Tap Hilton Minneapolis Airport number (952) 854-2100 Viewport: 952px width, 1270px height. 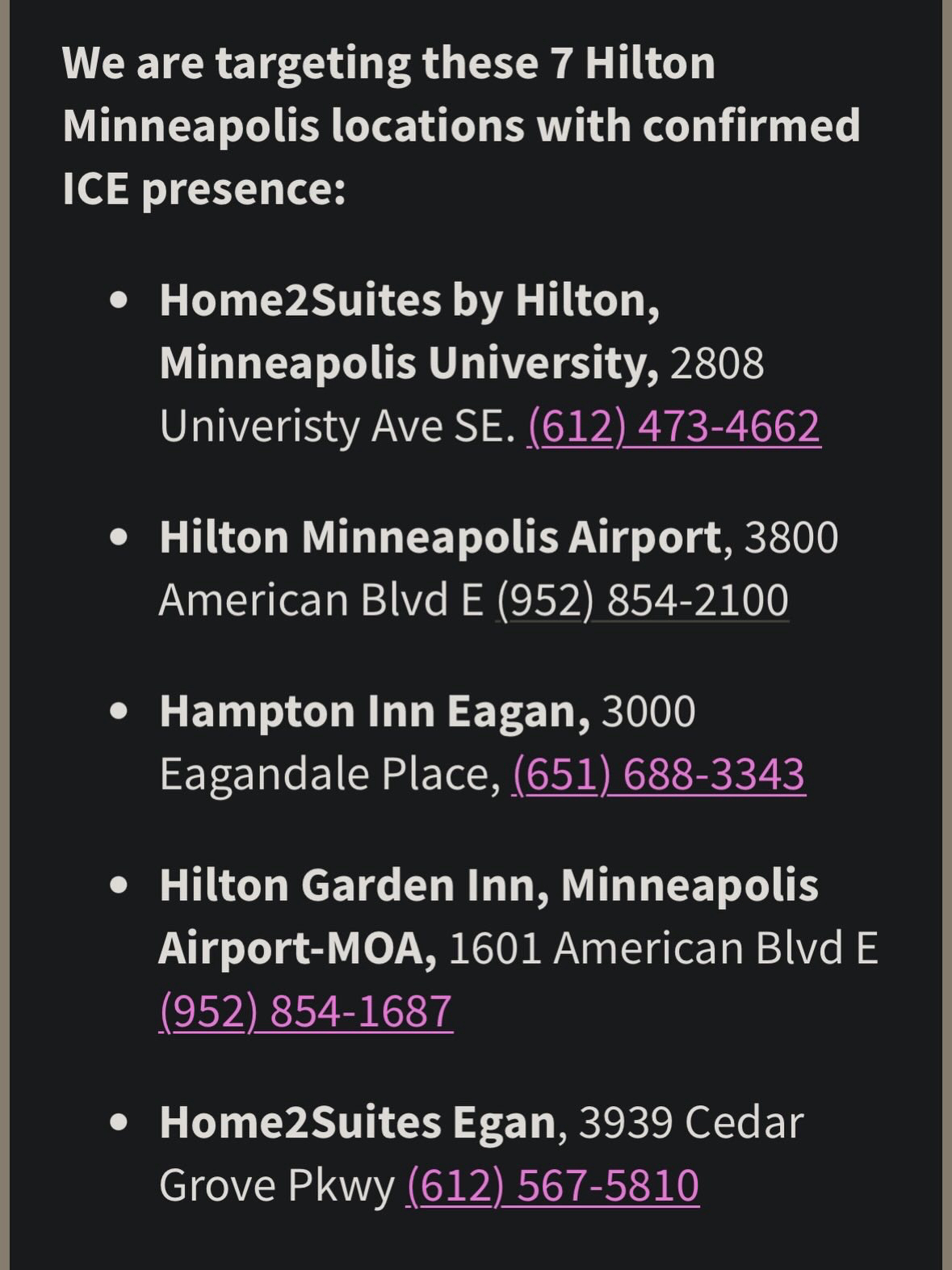pos(642,600)
